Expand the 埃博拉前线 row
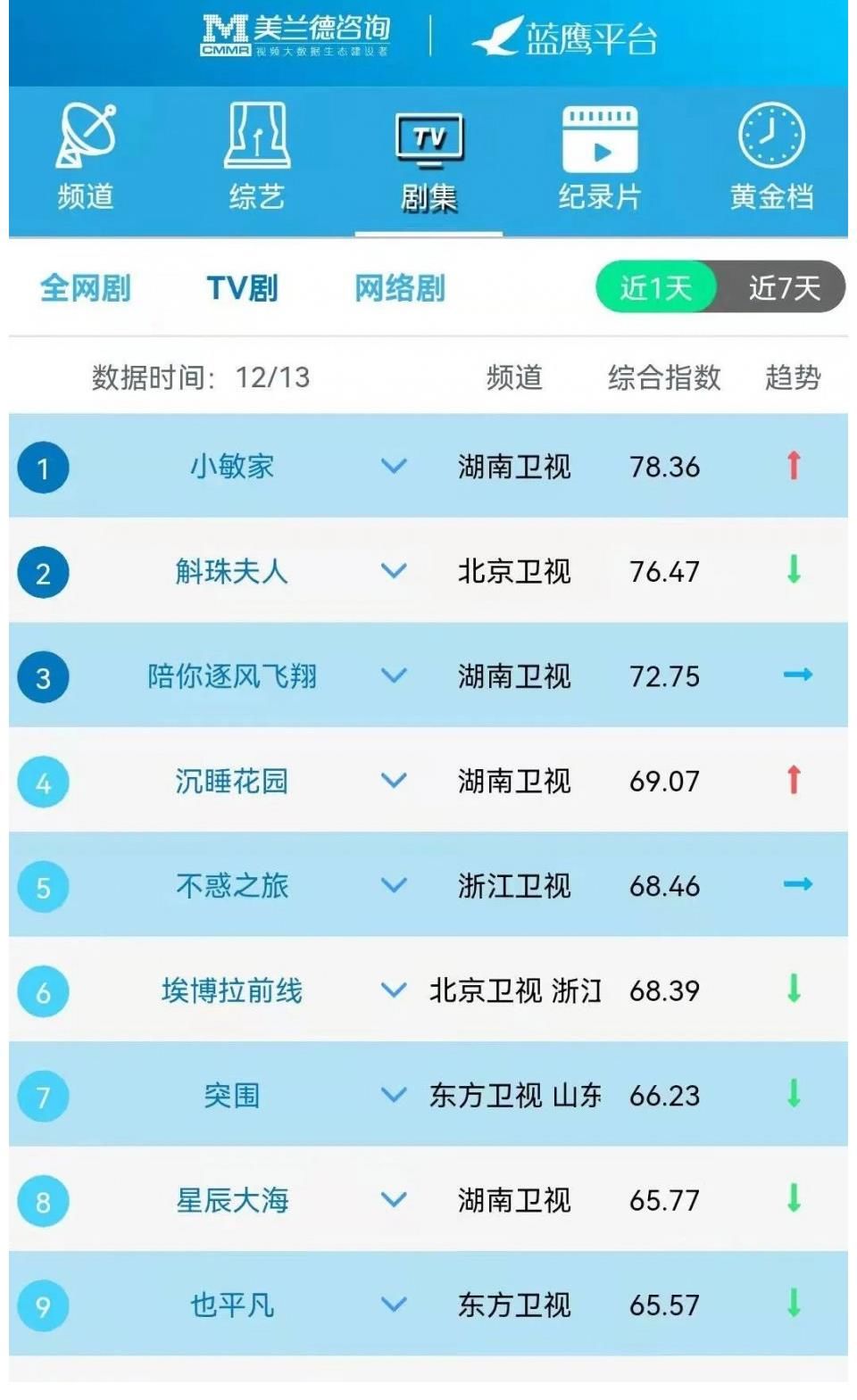 [394, 990]
